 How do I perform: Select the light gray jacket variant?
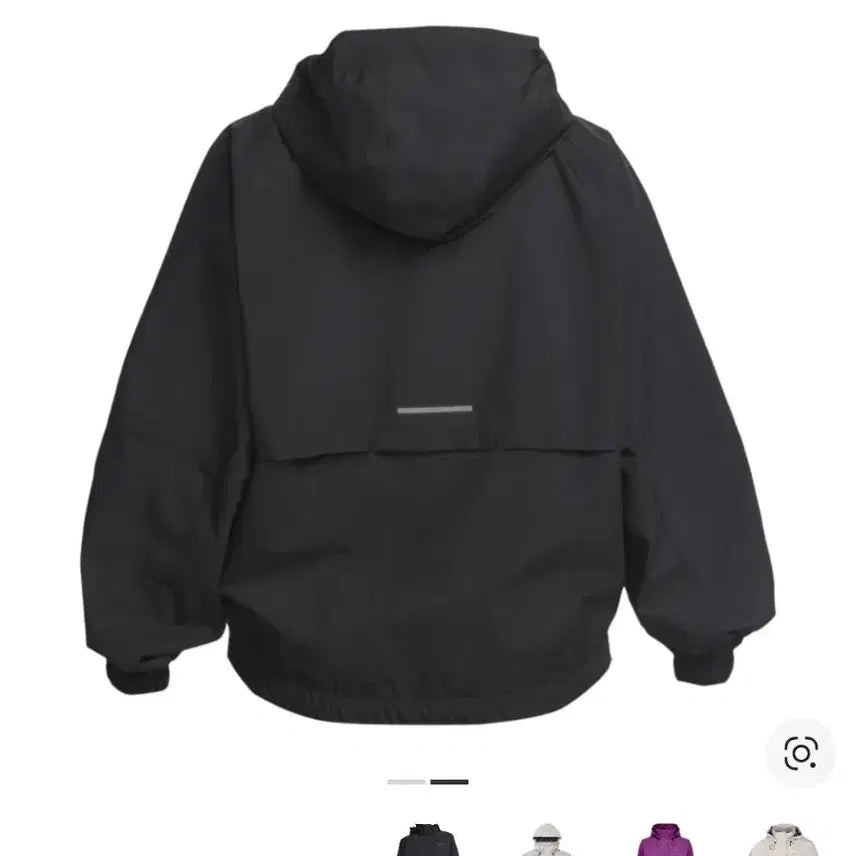pyautogui.click(x=547, y=841)
